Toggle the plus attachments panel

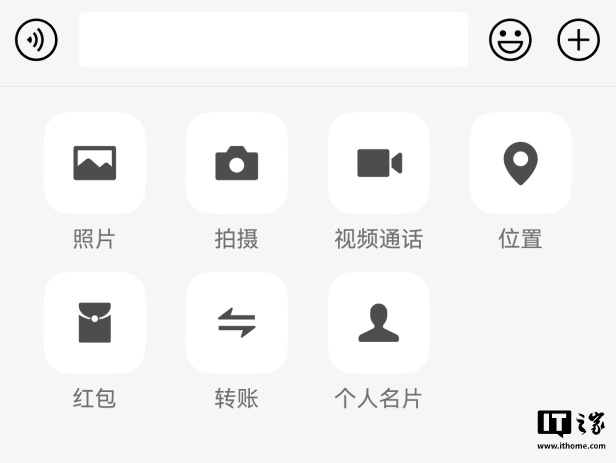point(578,40)
